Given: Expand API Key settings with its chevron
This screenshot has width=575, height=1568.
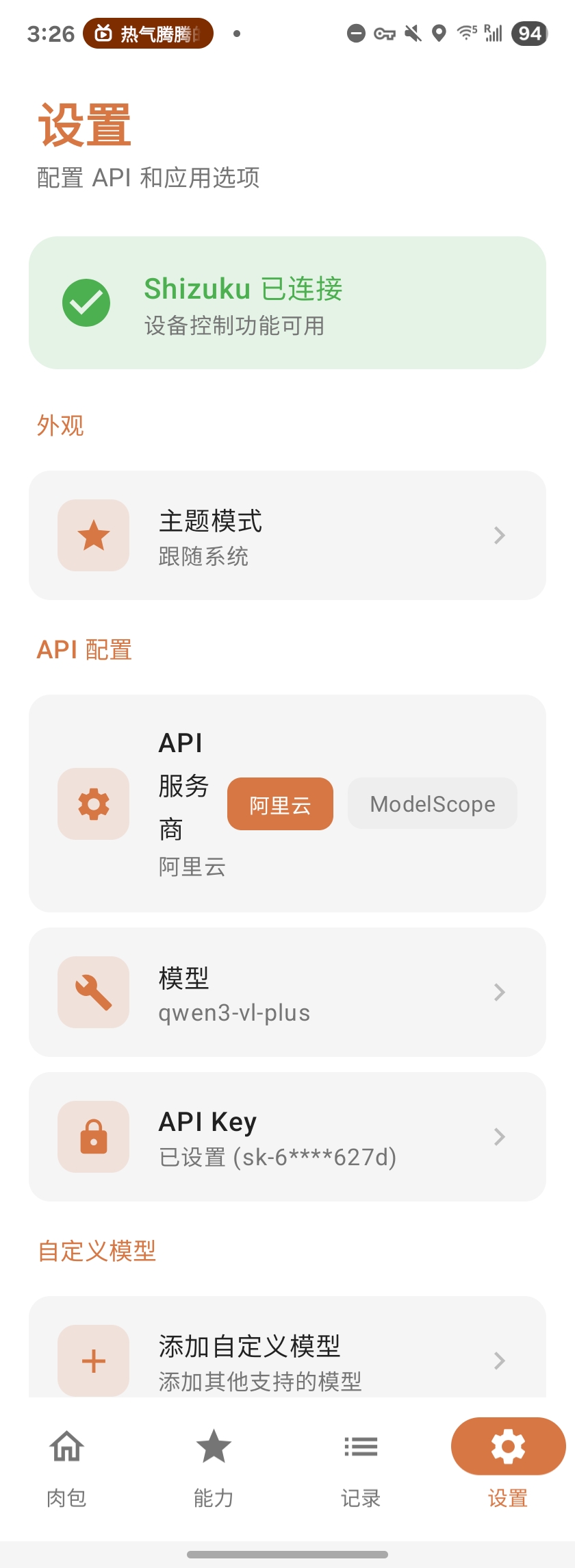Looking at the screenshot, I should pos(498,1136).
